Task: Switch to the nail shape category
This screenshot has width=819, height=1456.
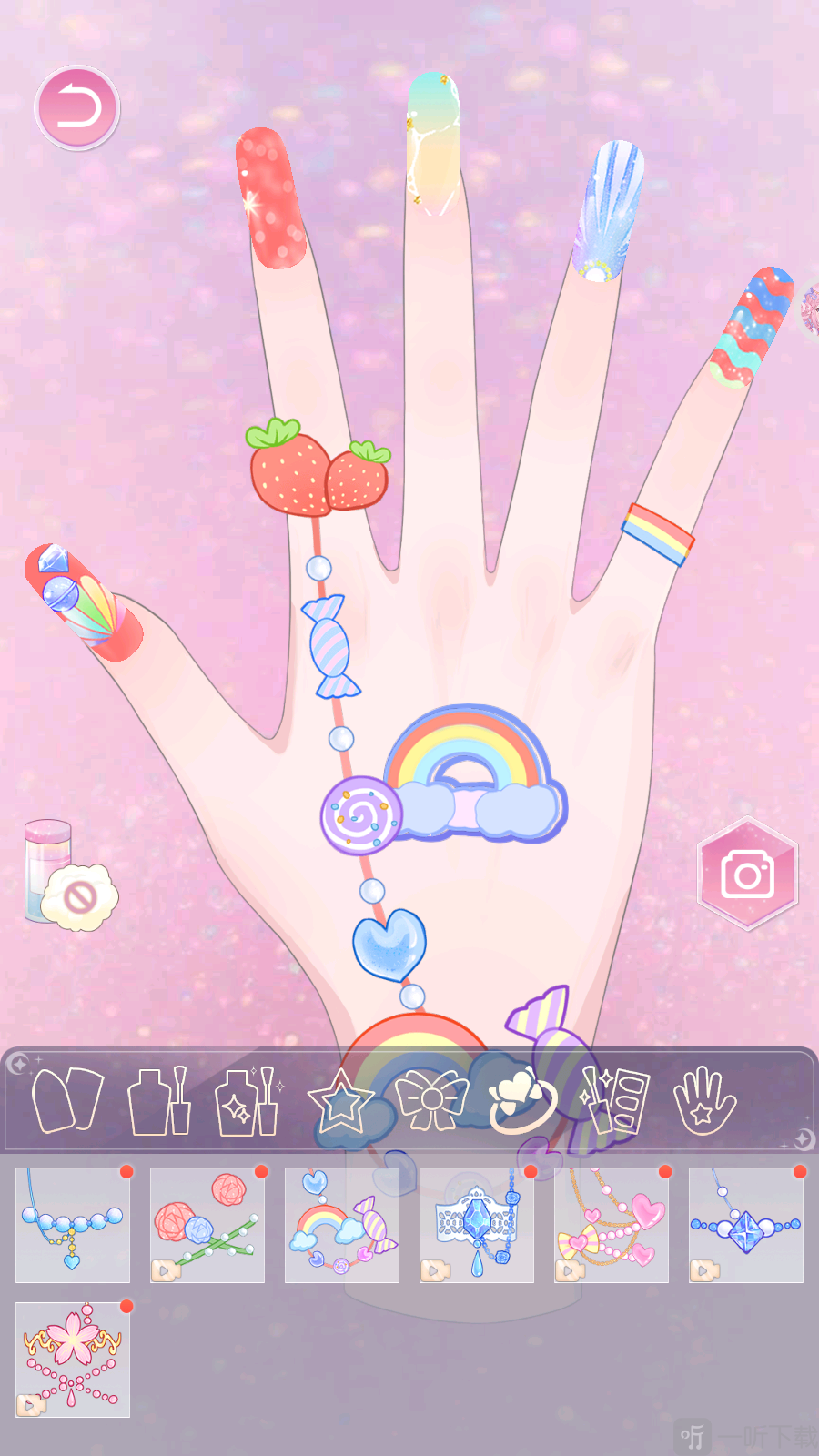Action: tap(67, 1100)
